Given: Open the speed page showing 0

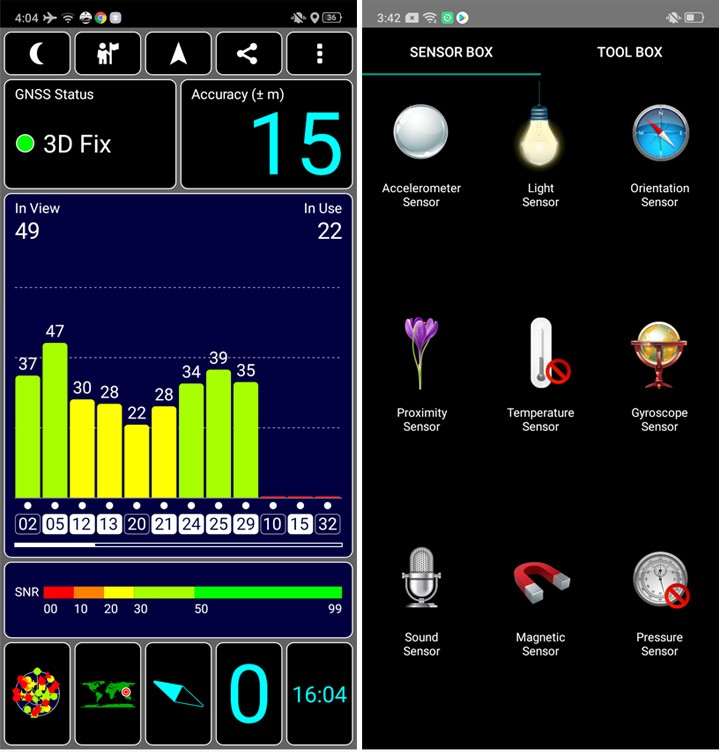Looking at the screenshot, I should (x=249, y=694).
